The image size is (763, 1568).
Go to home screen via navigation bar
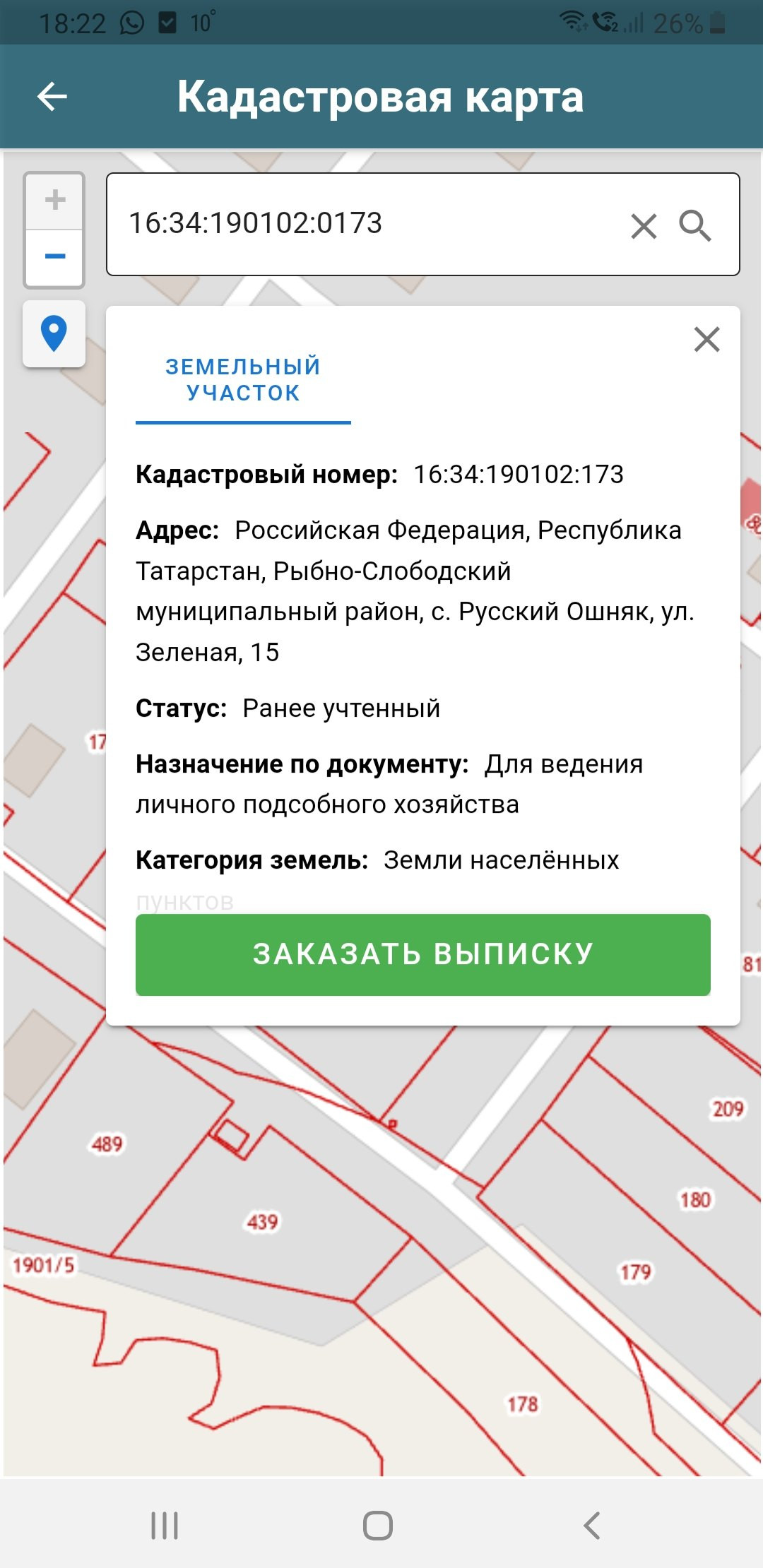coord(378,1526)
